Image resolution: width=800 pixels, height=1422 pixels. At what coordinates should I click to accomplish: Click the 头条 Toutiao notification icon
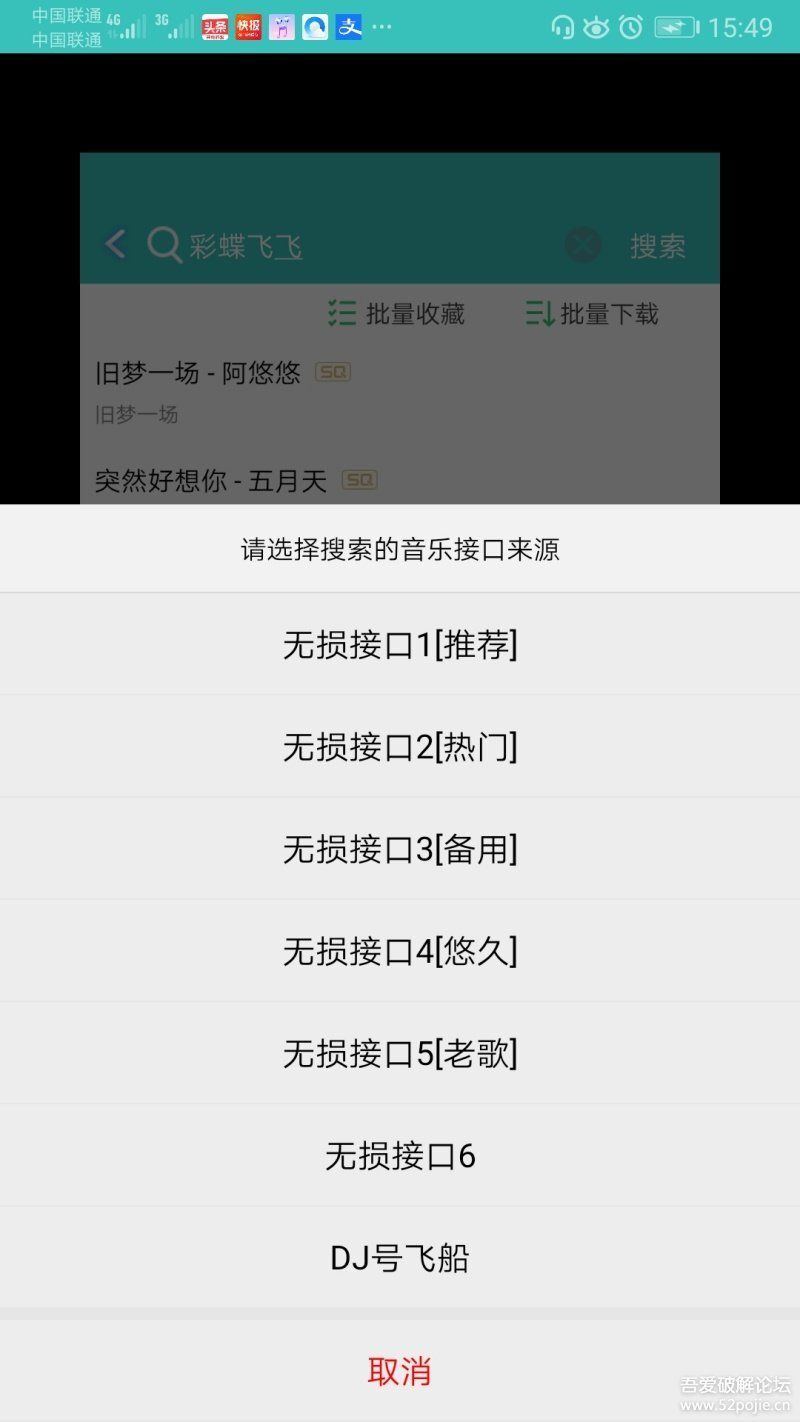point(213,27)
